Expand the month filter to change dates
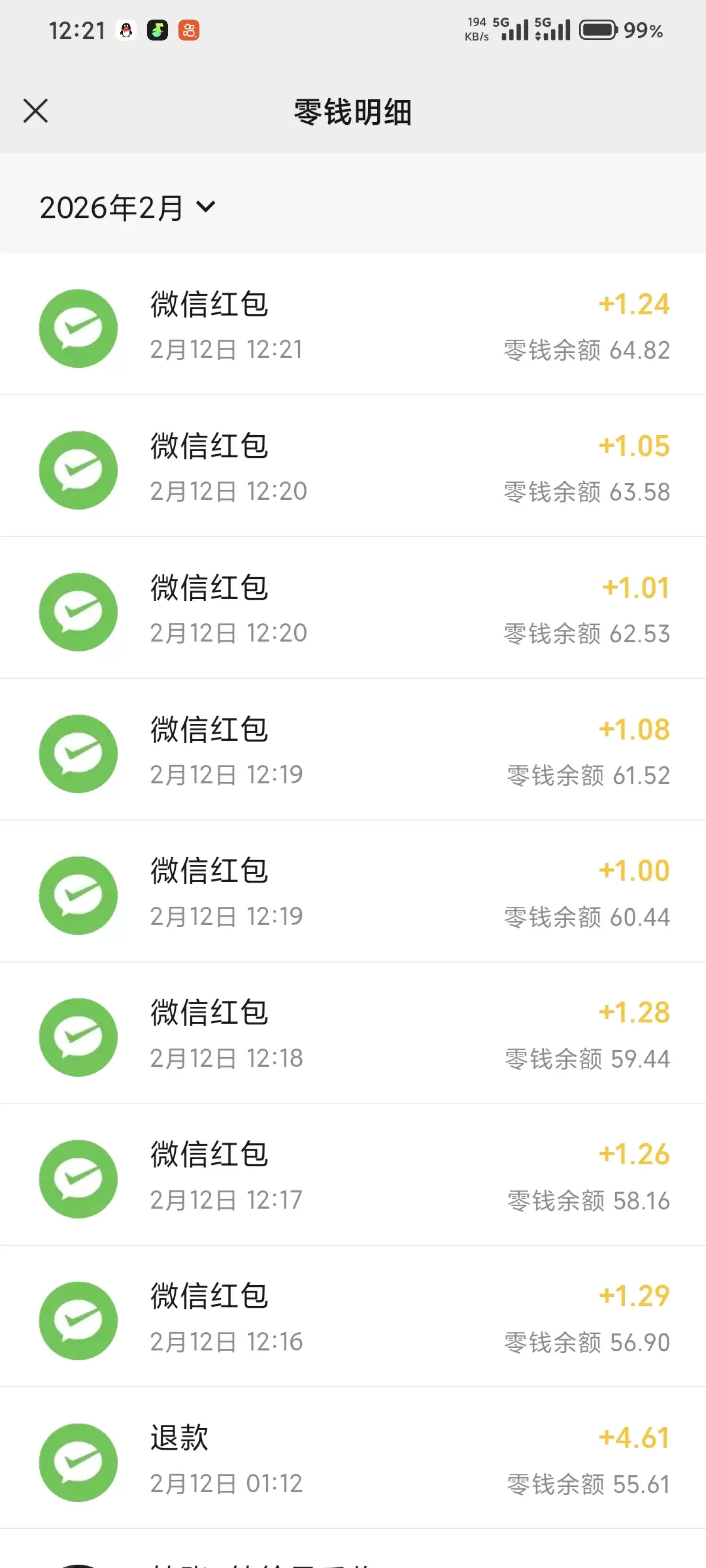 point(127,207)
